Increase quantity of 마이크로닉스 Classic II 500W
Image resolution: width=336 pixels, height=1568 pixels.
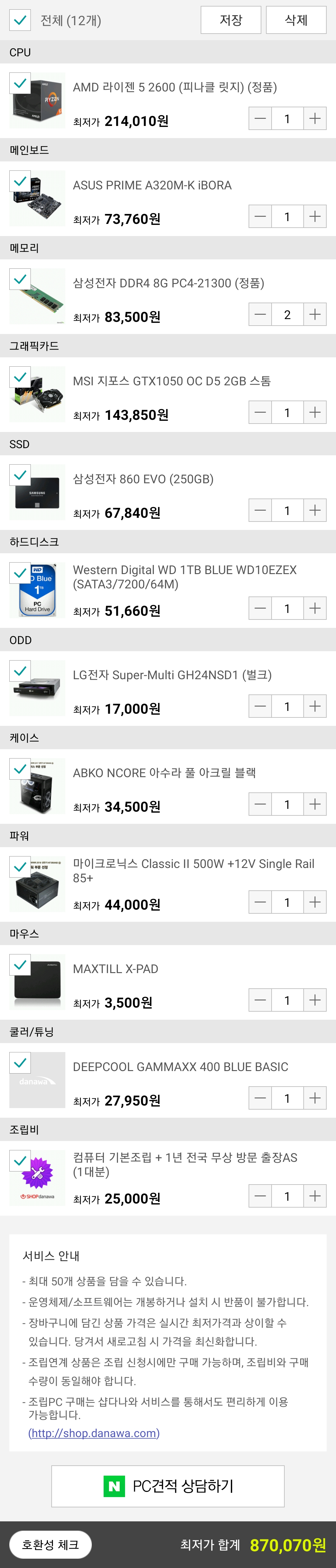pos(315,902)
